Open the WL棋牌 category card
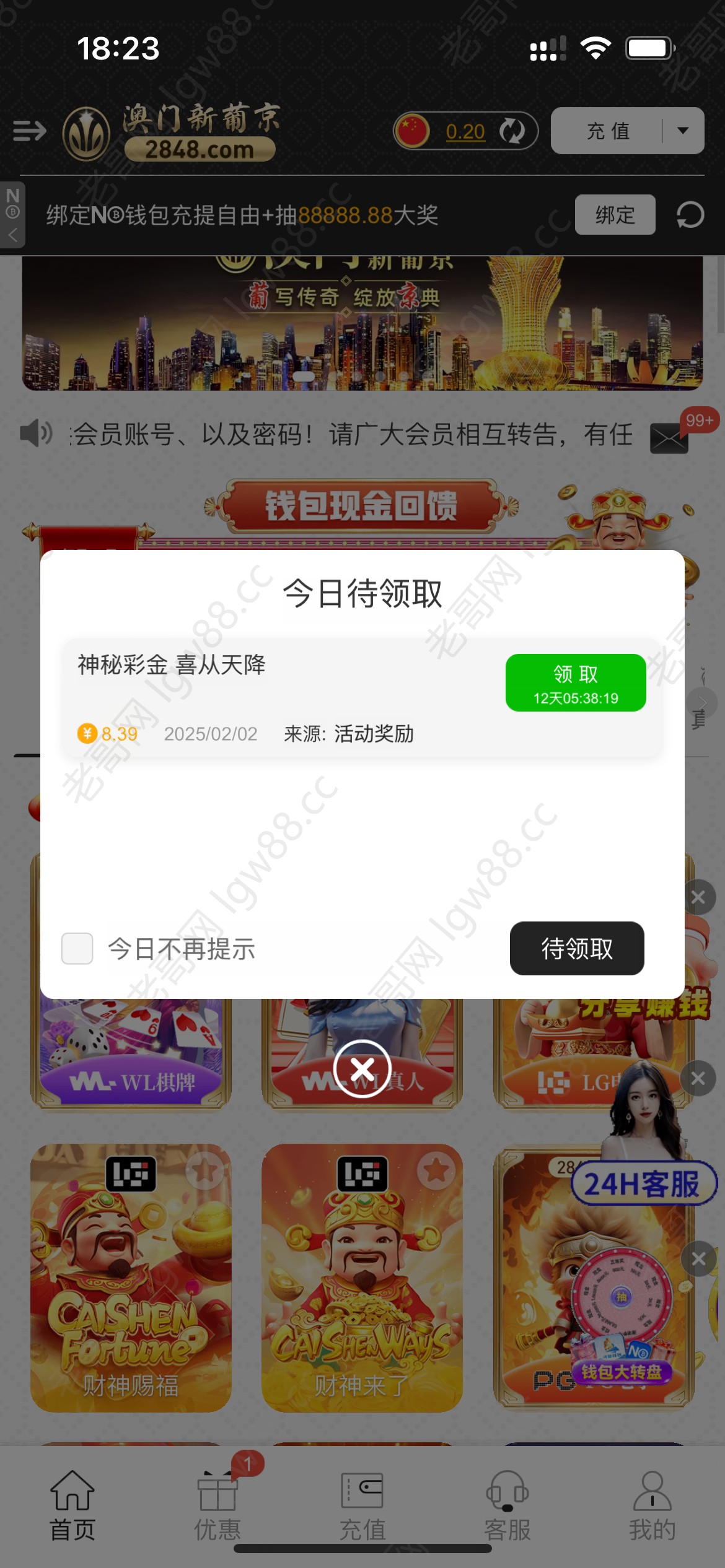The height and width of the screenshot is (1568, 725). (131, 1053)
